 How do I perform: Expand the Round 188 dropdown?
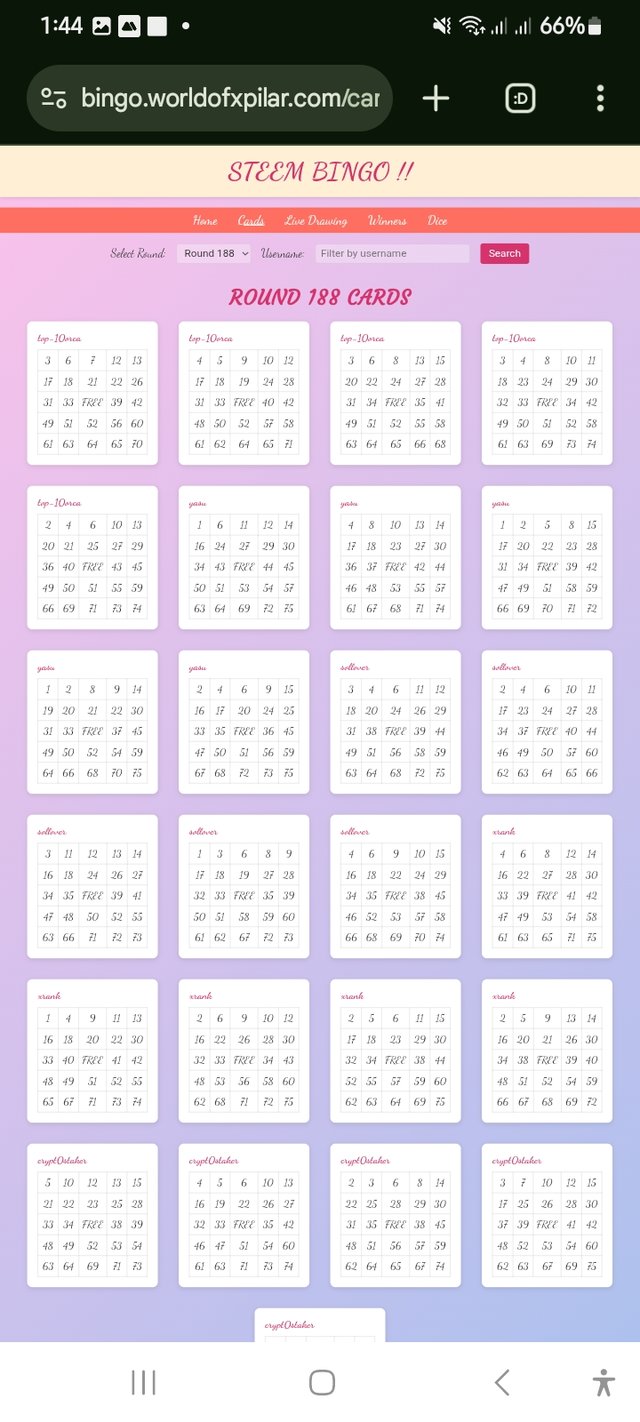click(x=213, y=254)
